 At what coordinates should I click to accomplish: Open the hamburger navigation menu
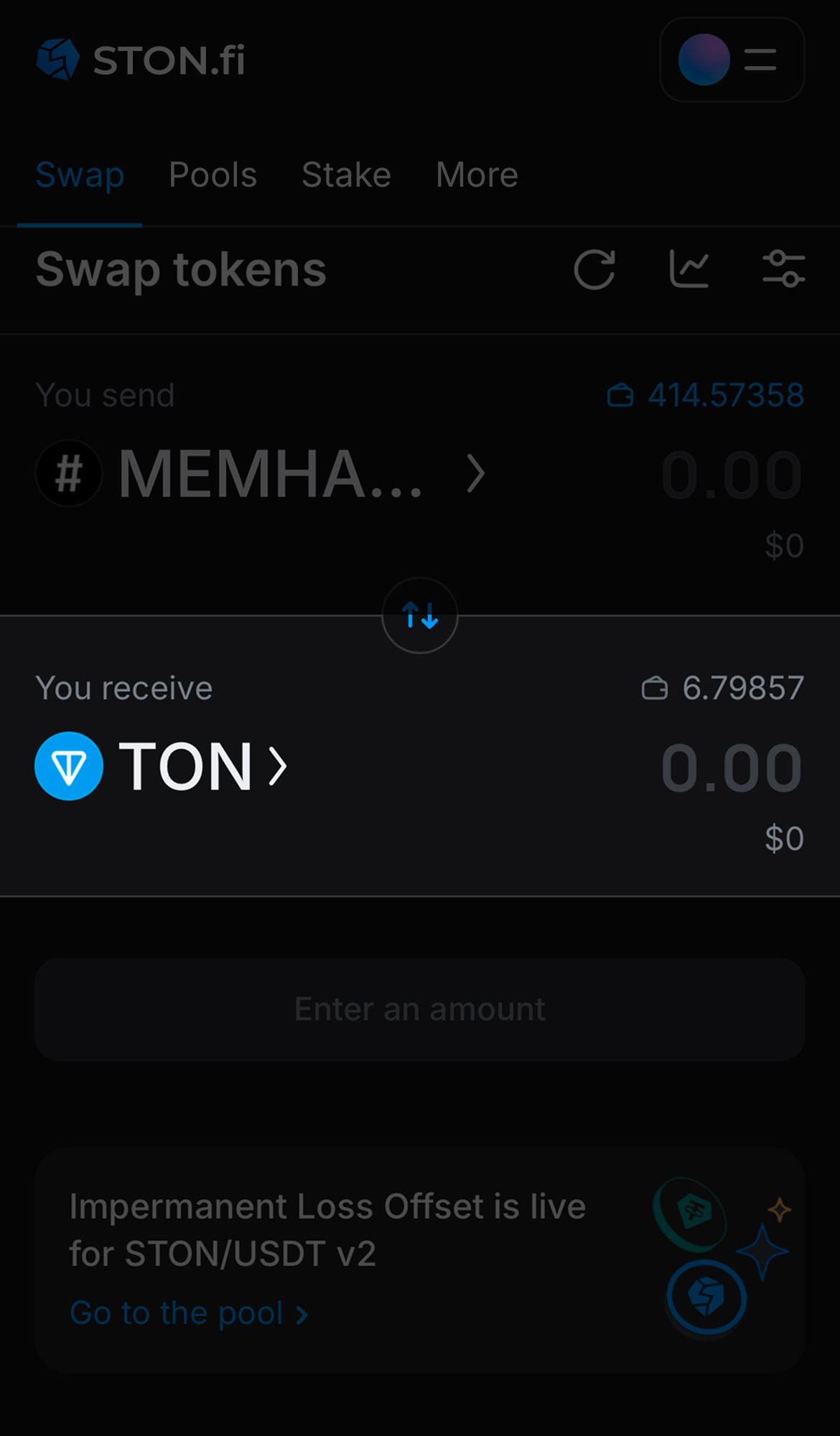[x=759, y=60]
